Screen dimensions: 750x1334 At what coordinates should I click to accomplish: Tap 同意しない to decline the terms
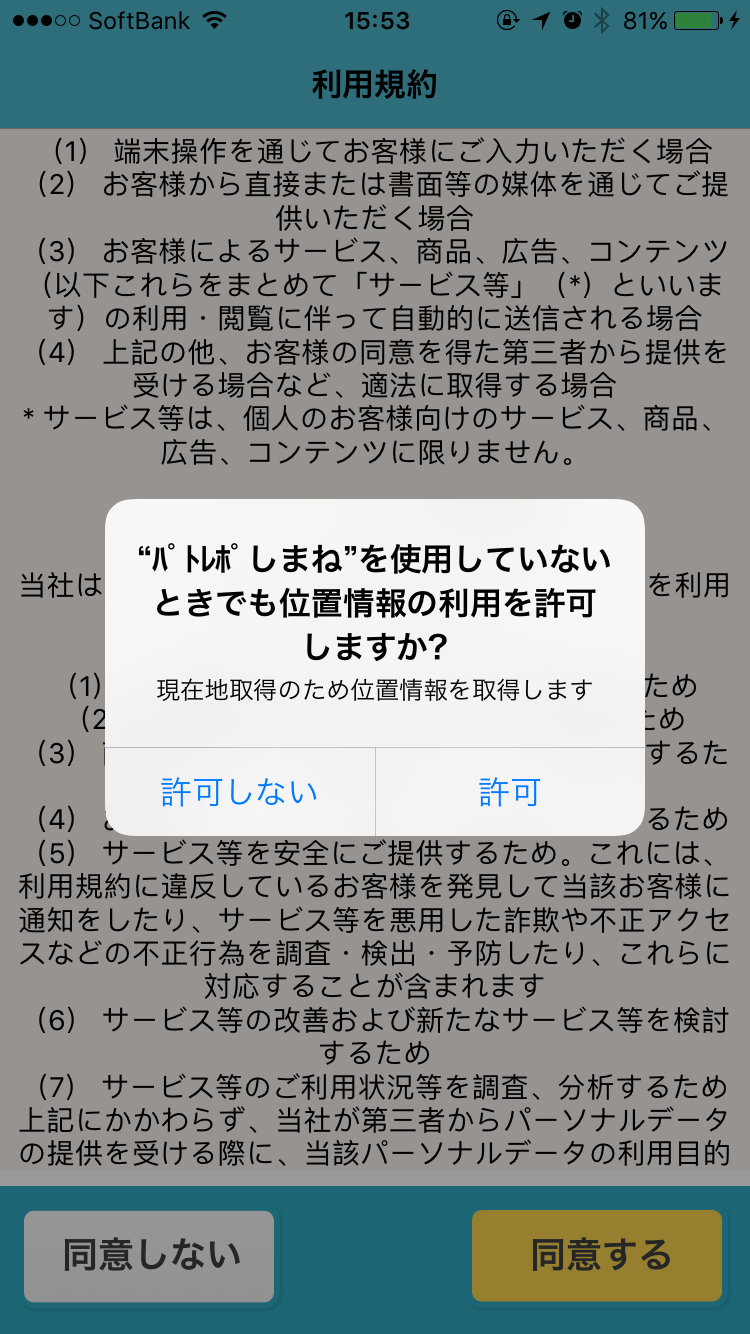149,1256
